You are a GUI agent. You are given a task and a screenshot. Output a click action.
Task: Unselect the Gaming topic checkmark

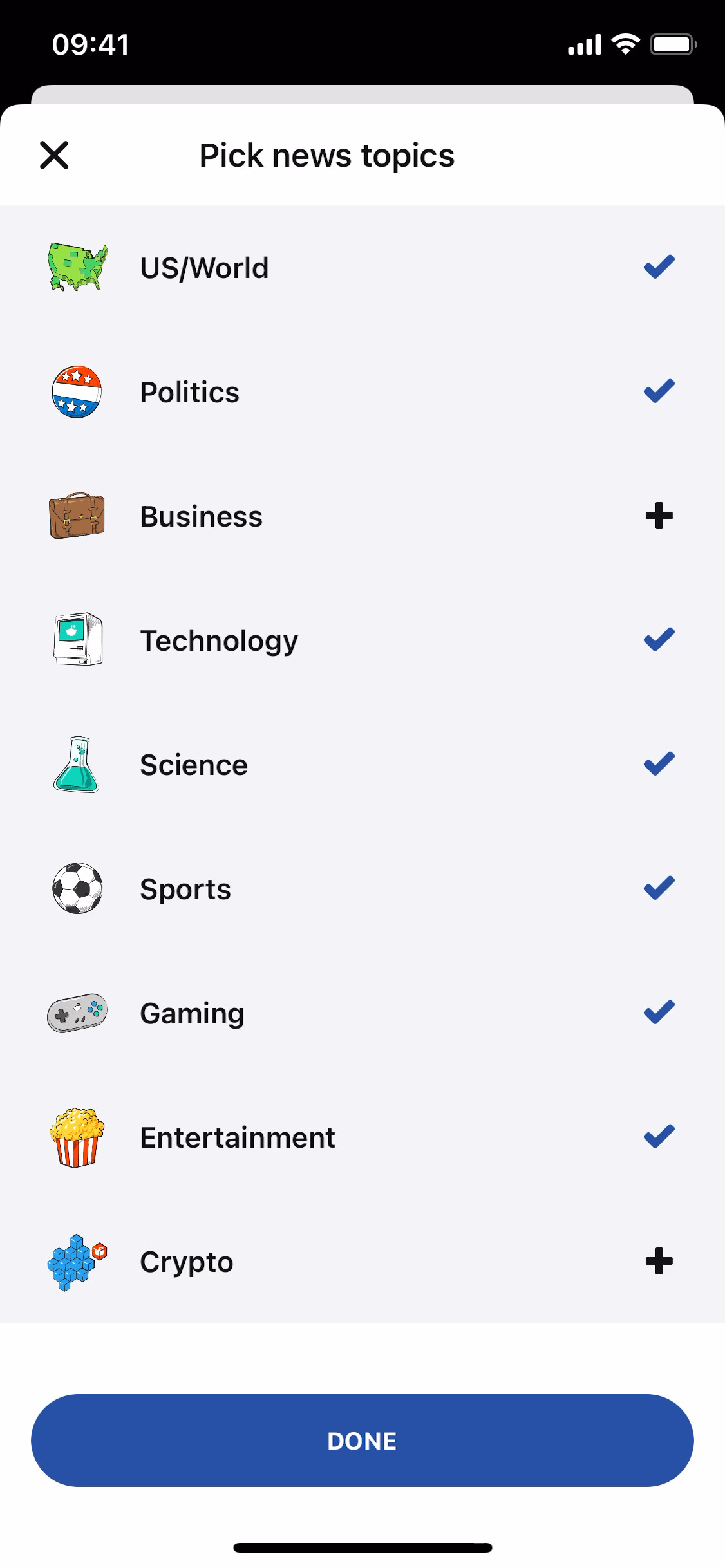[x=658, y=1012]
